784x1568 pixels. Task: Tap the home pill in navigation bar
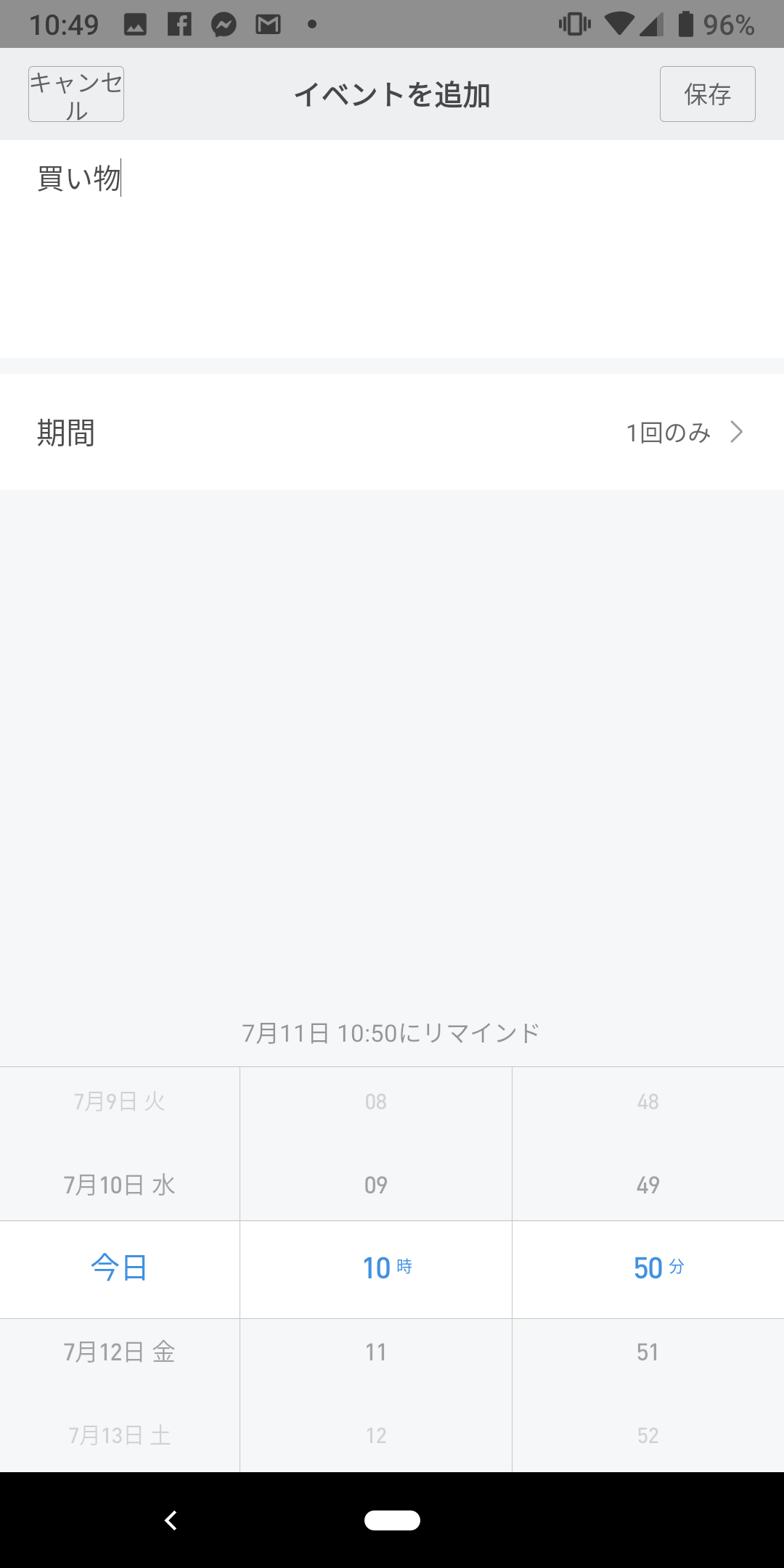[x=392, y=1520]
